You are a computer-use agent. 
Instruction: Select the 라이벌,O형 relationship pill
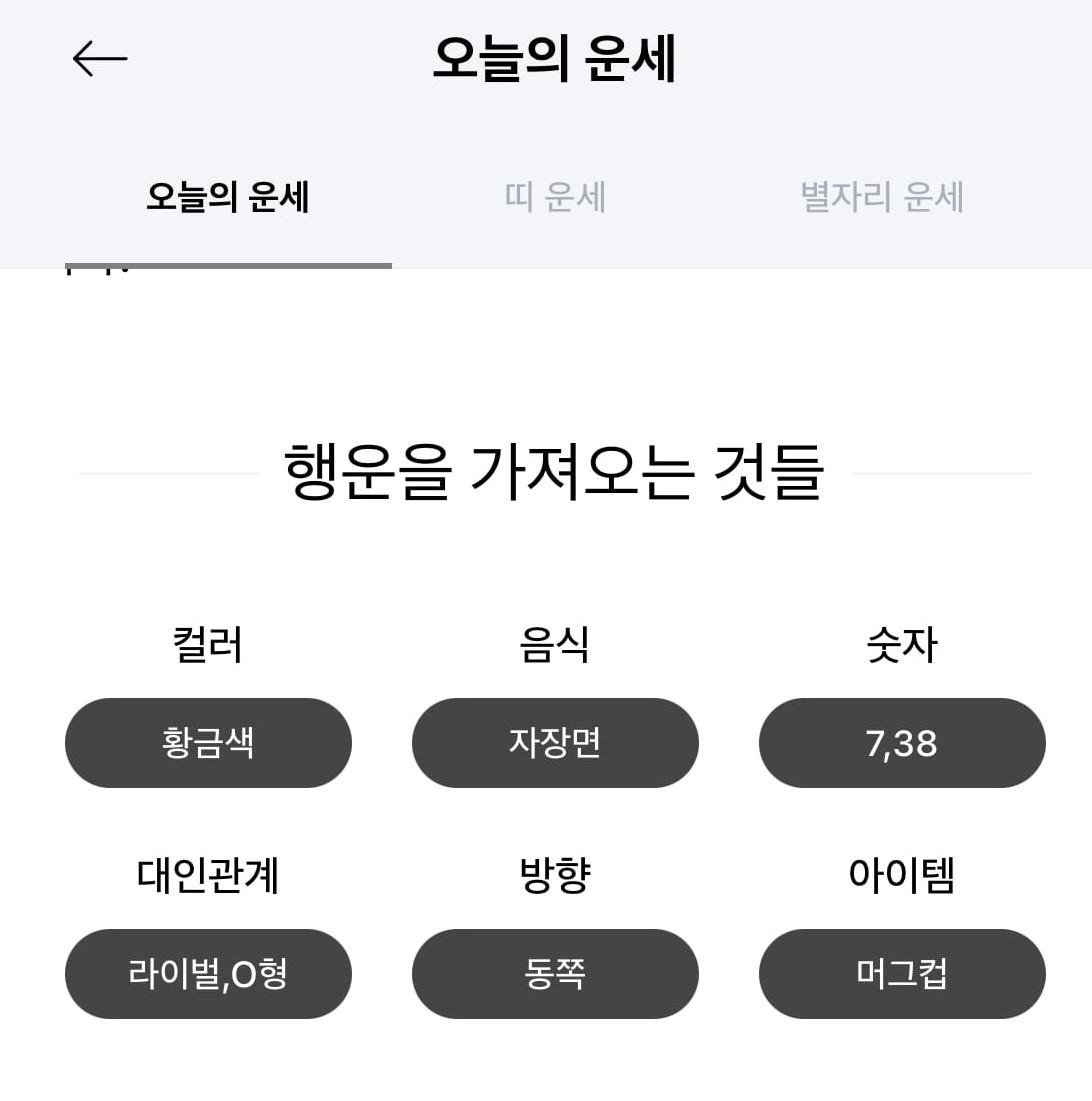208,974
